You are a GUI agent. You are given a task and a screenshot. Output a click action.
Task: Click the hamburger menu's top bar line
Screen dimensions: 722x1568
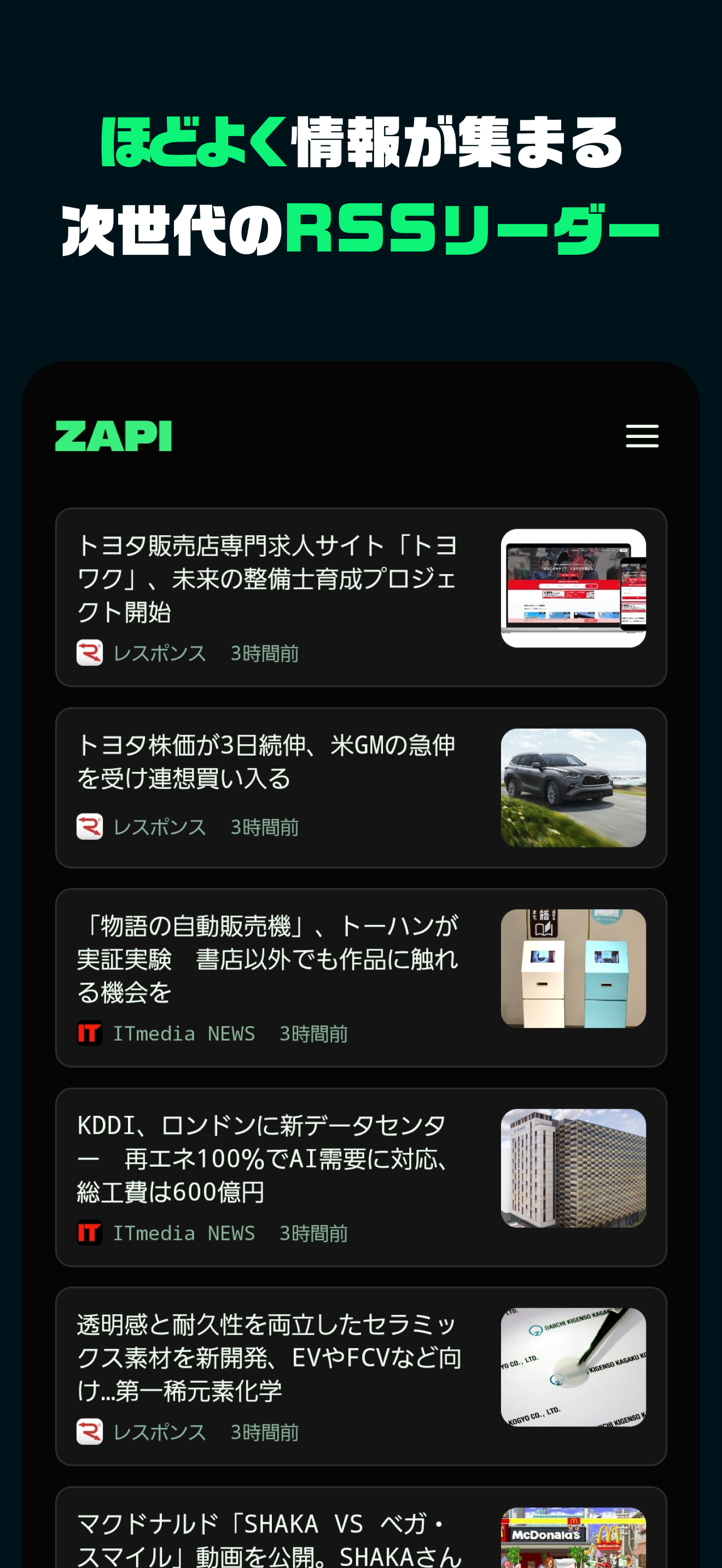(642, 426)
